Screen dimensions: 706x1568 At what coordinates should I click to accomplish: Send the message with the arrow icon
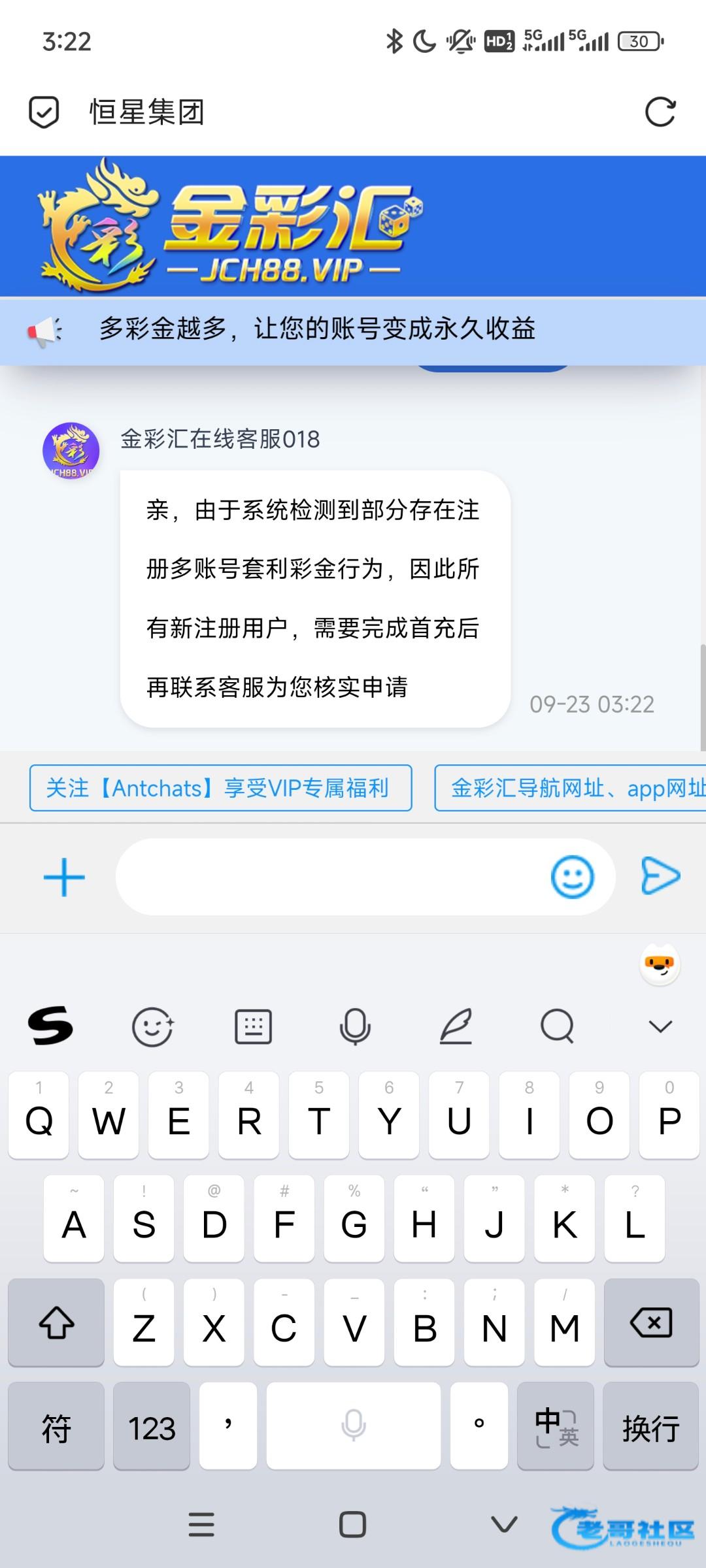click(x=660, y=875)
